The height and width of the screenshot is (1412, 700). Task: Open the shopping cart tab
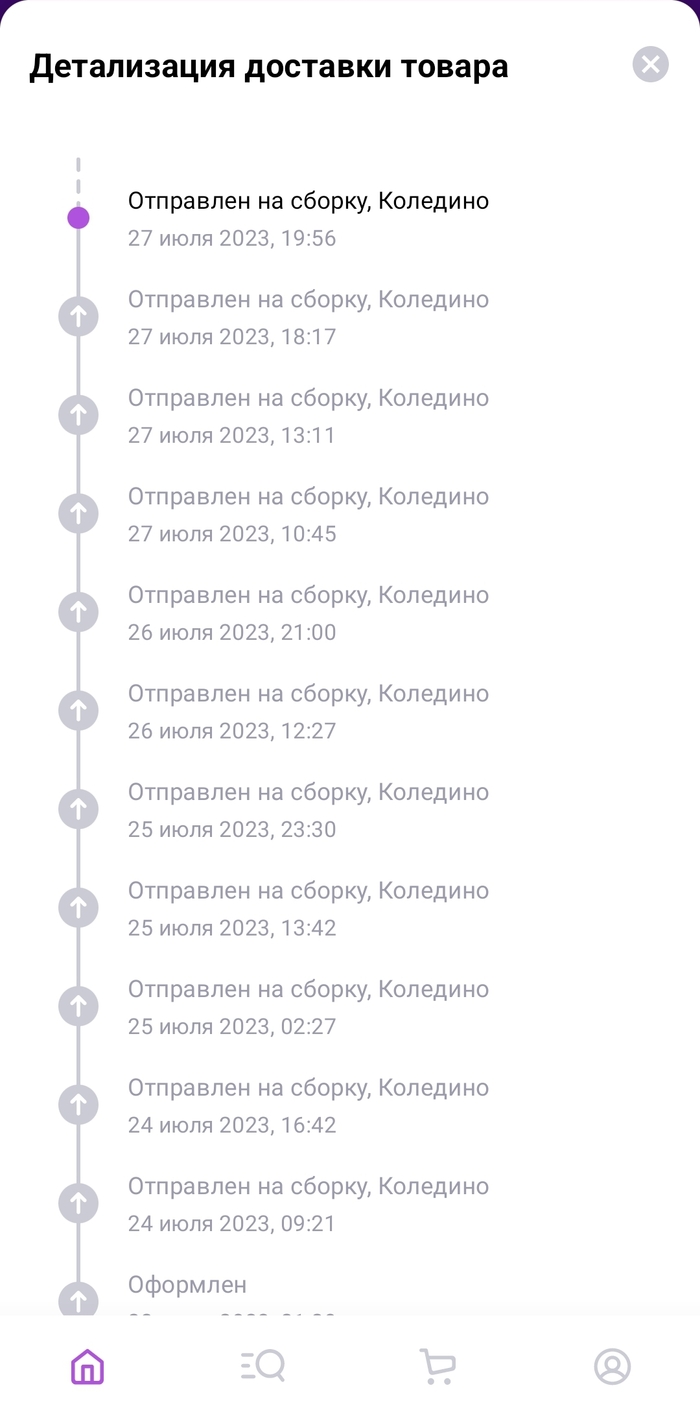pos(437,1366)
